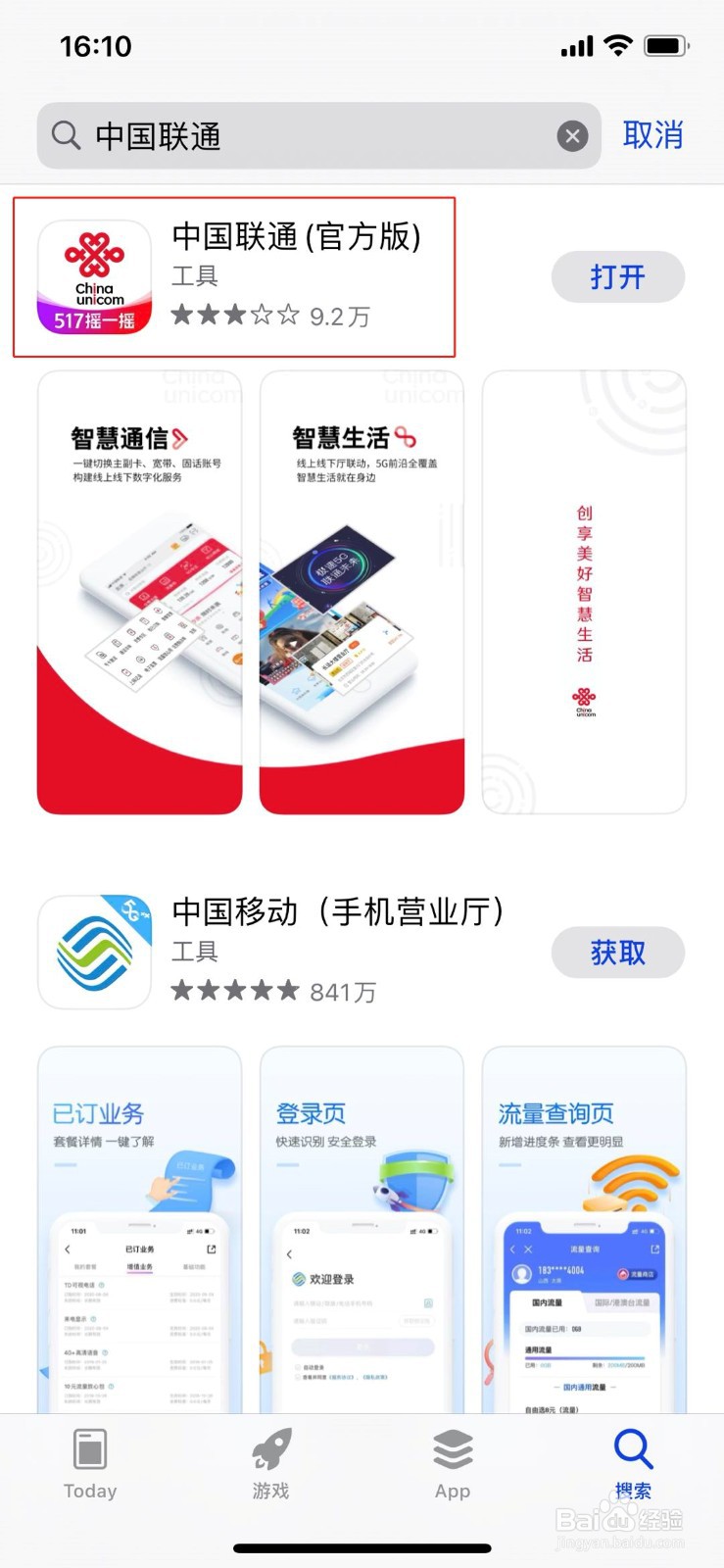Image resolution: width=724 pixels, height=1568 pixels.
Task: Tap 取消 to cancel the search
Action: coord(653,136)
